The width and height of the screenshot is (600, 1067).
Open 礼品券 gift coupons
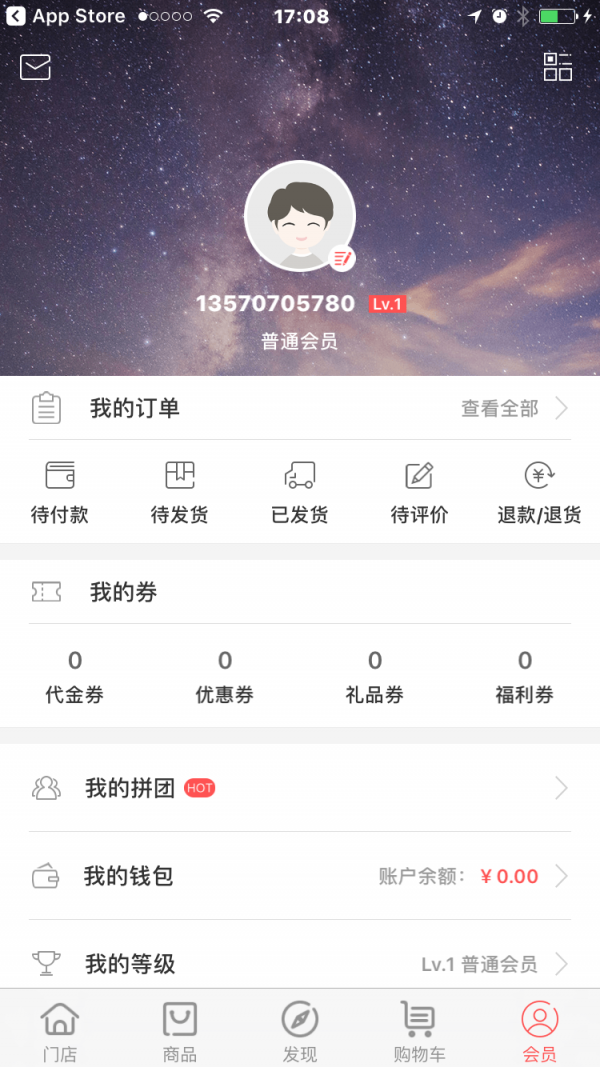coord(375,676)
